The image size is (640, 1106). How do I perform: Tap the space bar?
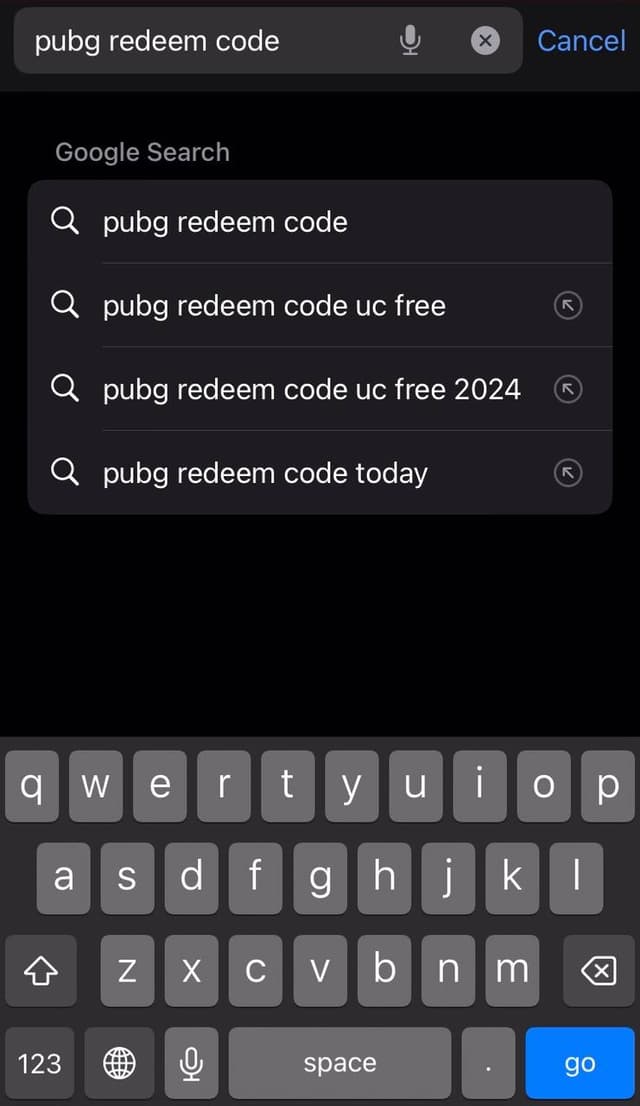pos(339,1063)
